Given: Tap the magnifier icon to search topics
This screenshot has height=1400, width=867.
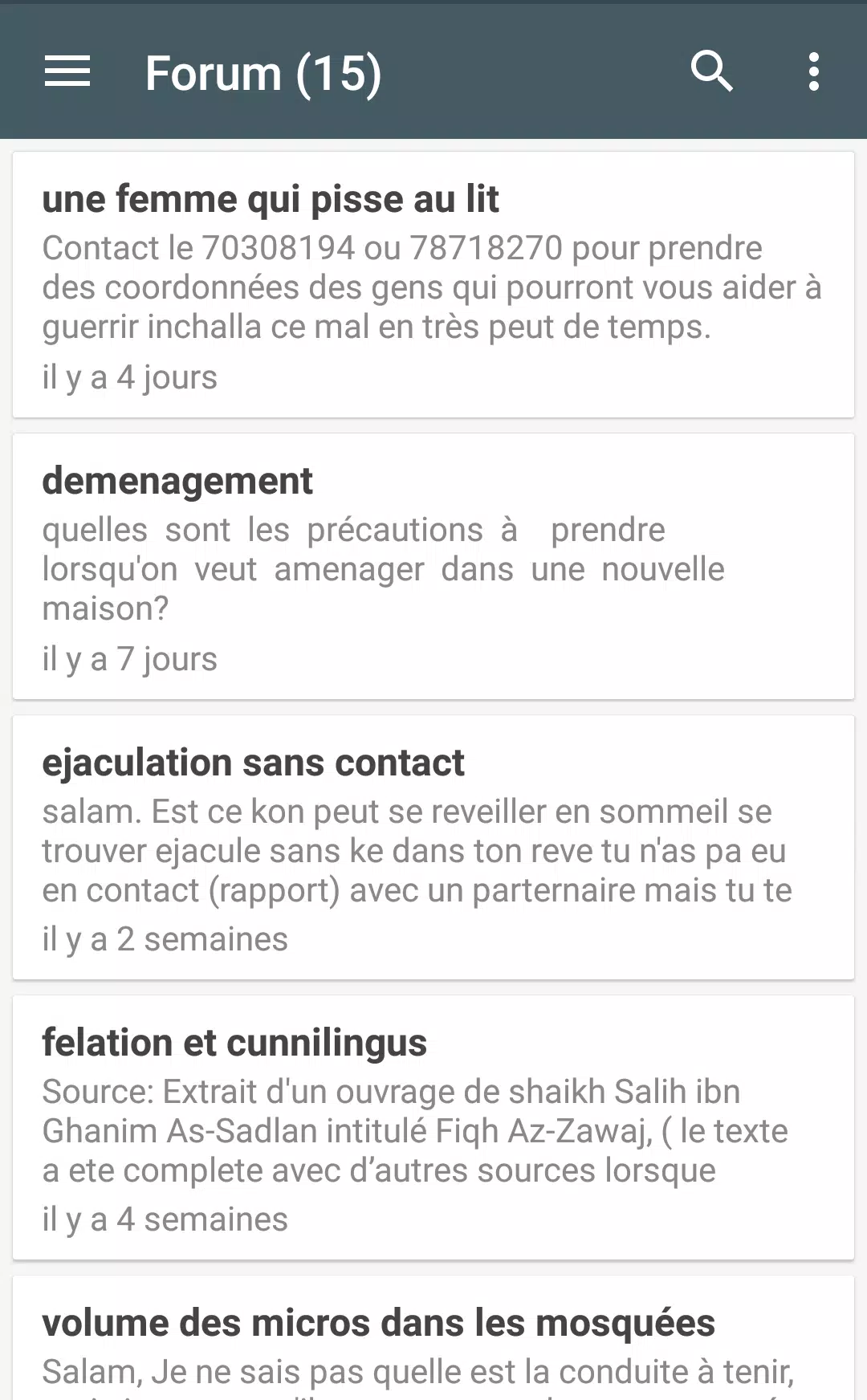Looking at the screenshot, I should (x=713, y=71).
